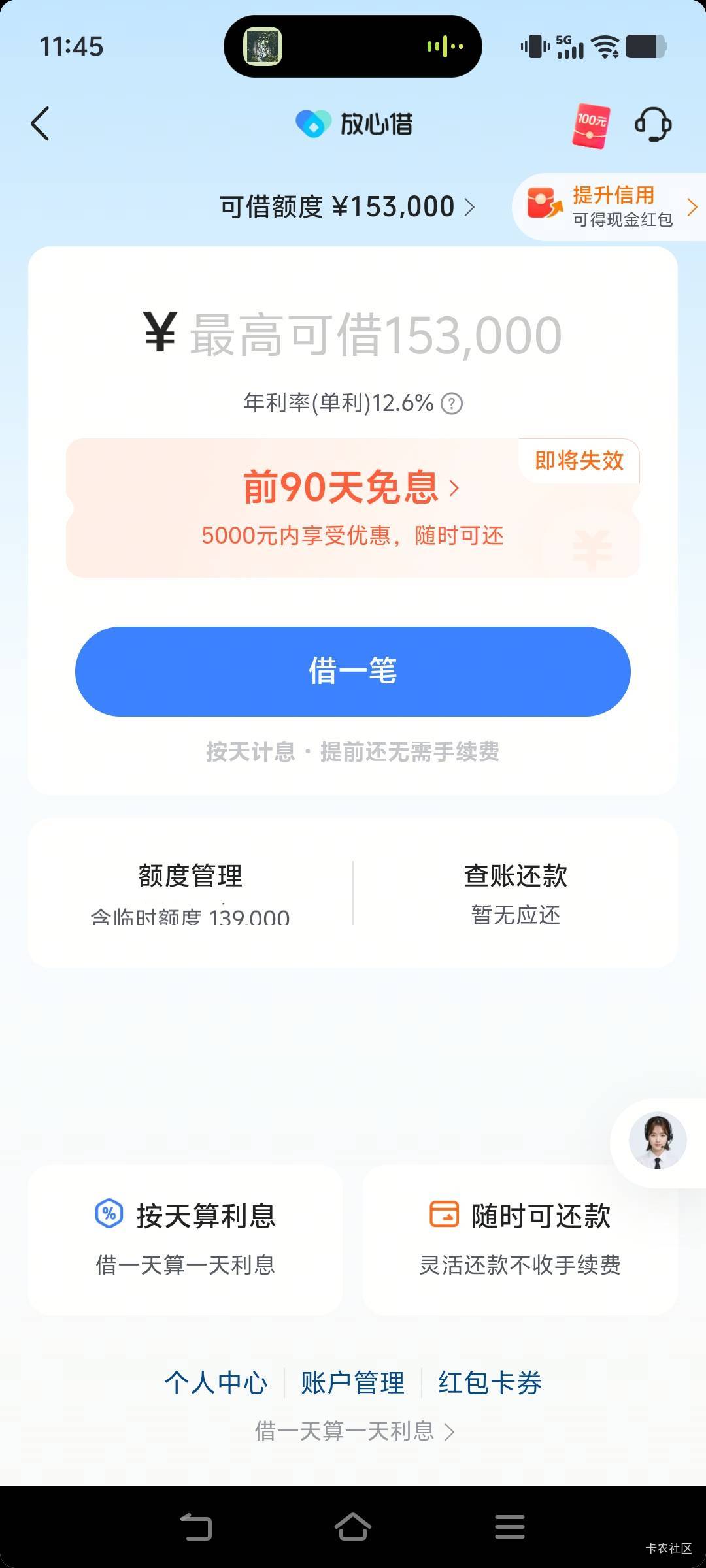706x1568 pixels.
Task: Open 可借额度 ¥153,000 details
Action: (x=347, y=207)
